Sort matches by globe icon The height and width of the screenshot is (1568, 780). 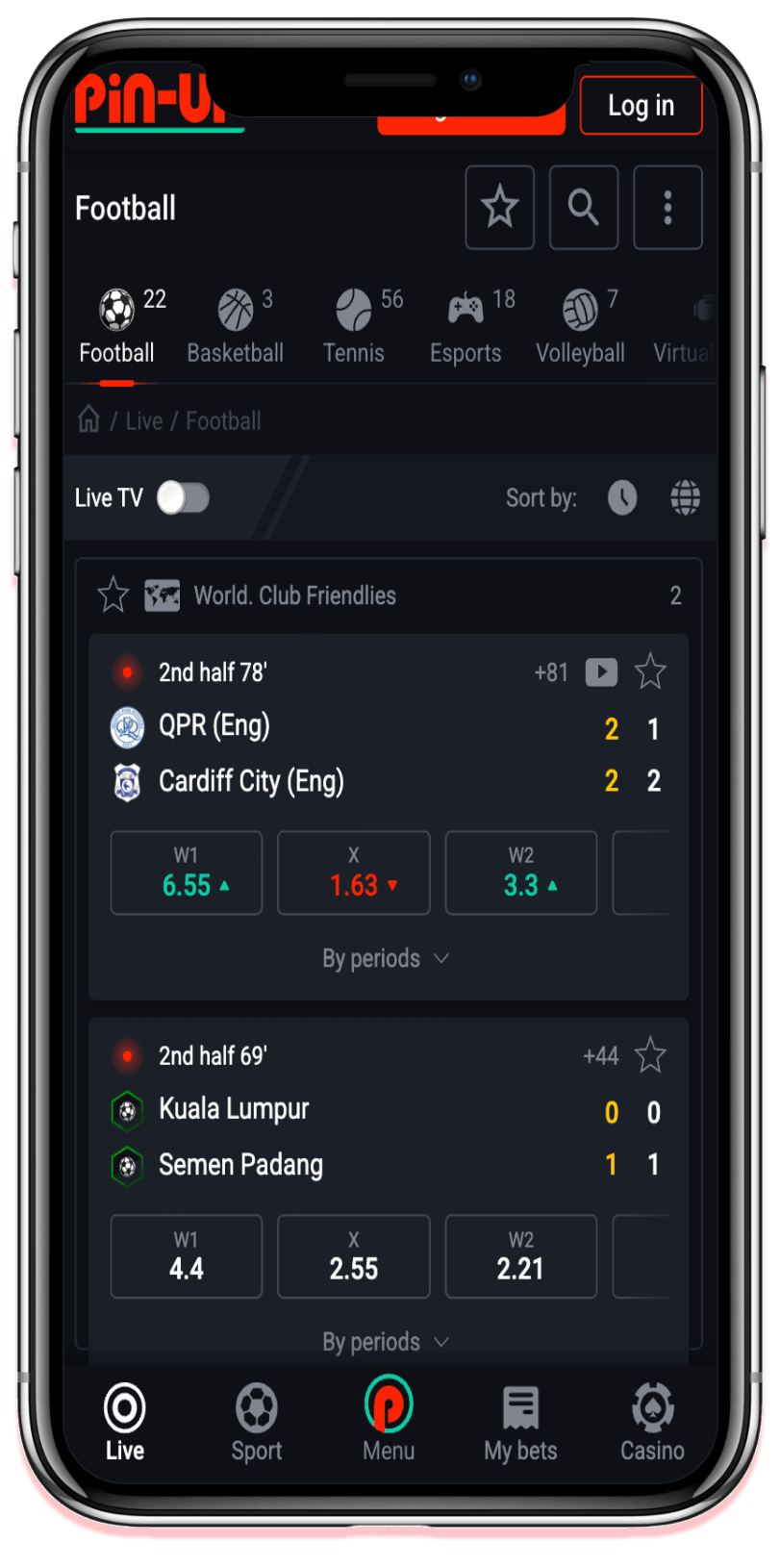(685, 497)
